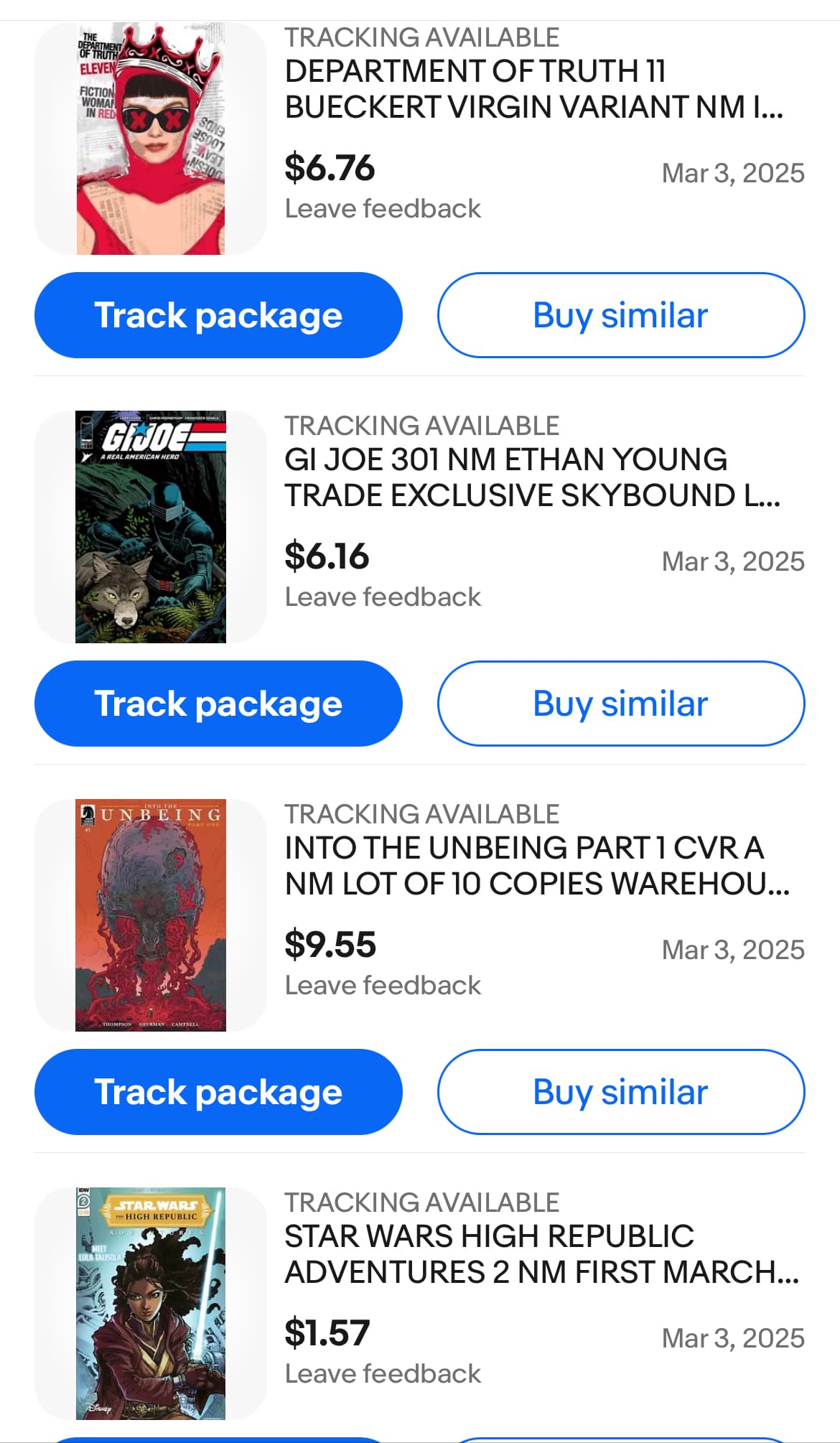The width and height of the screenshot is (840, 1443).
Task: Leave feedback for Star Wars High Republic order
Action: (383, 1374)
